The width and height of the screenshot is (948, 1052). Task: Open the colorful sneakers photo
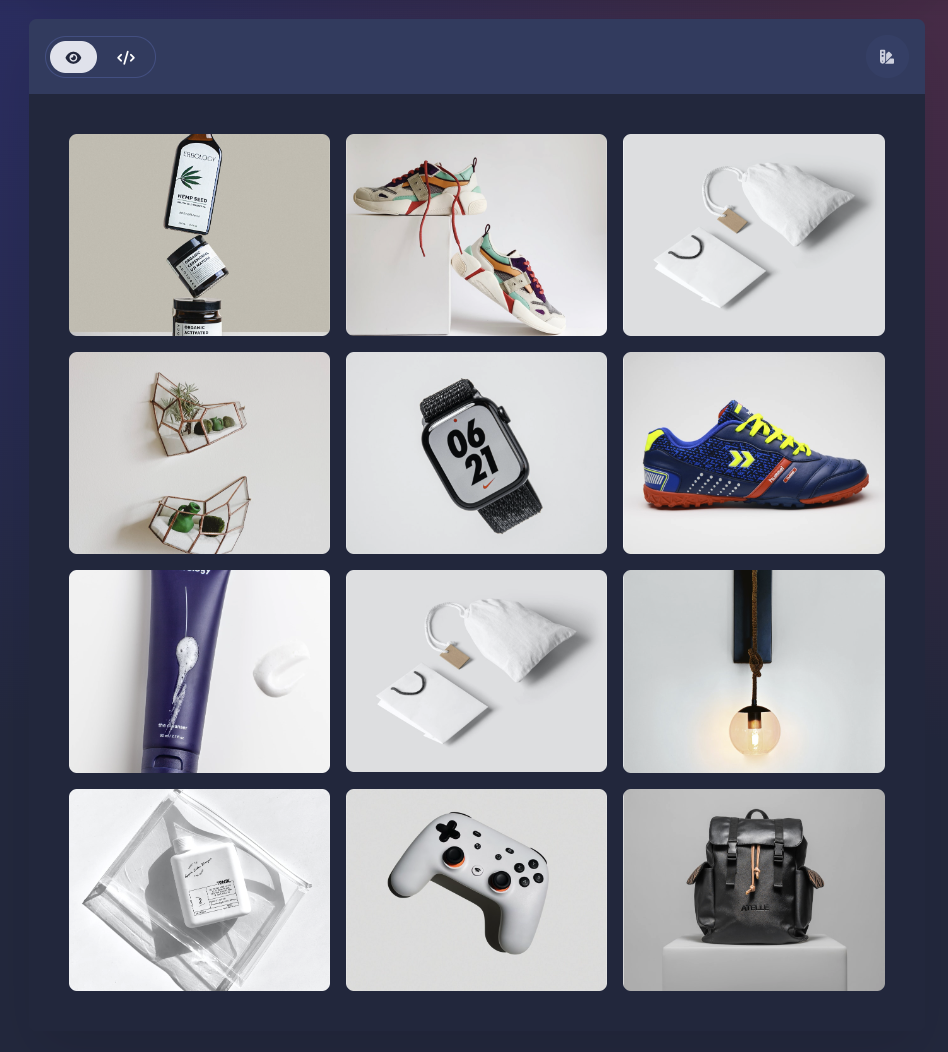click(476, 234)
